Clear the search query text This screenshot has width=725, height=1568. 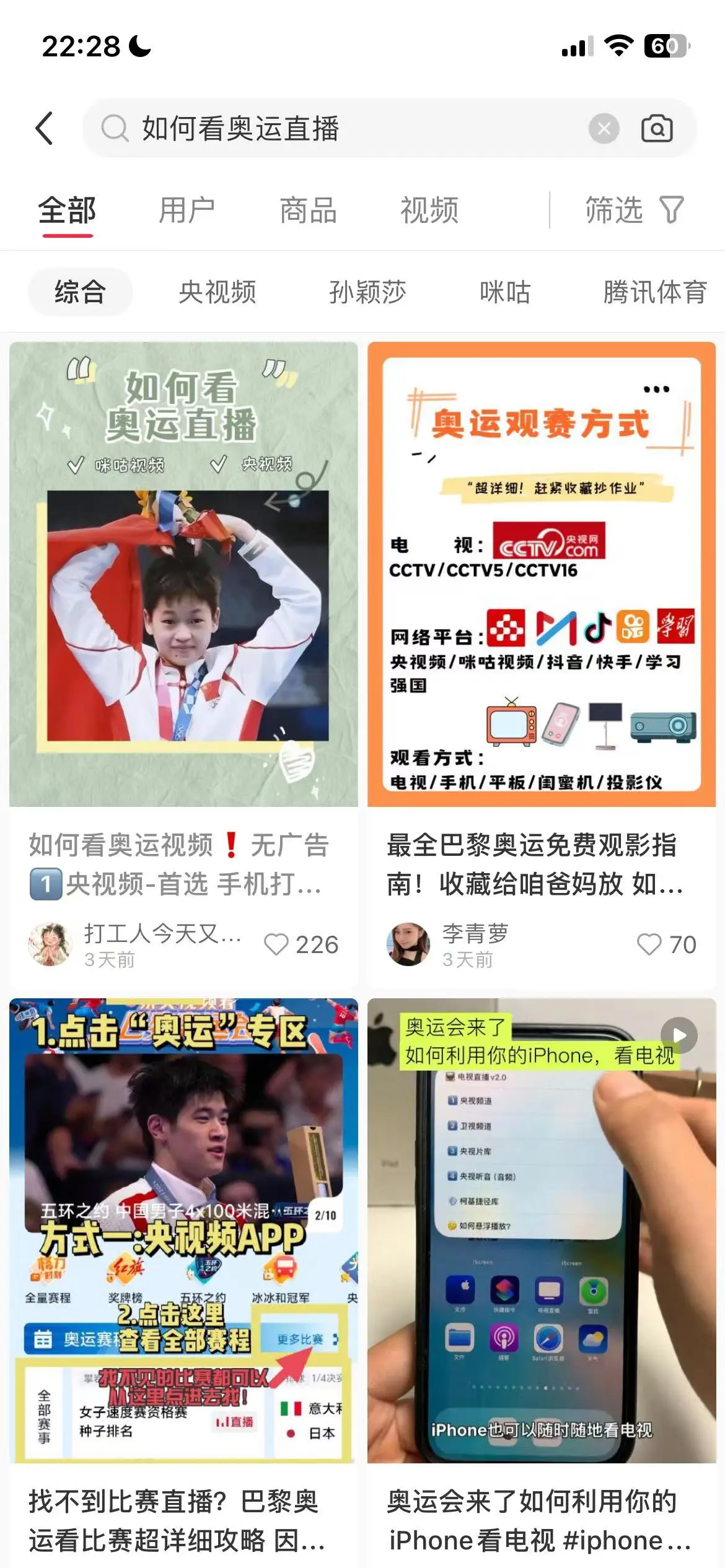pyautogui.click(x=604, y=129)
